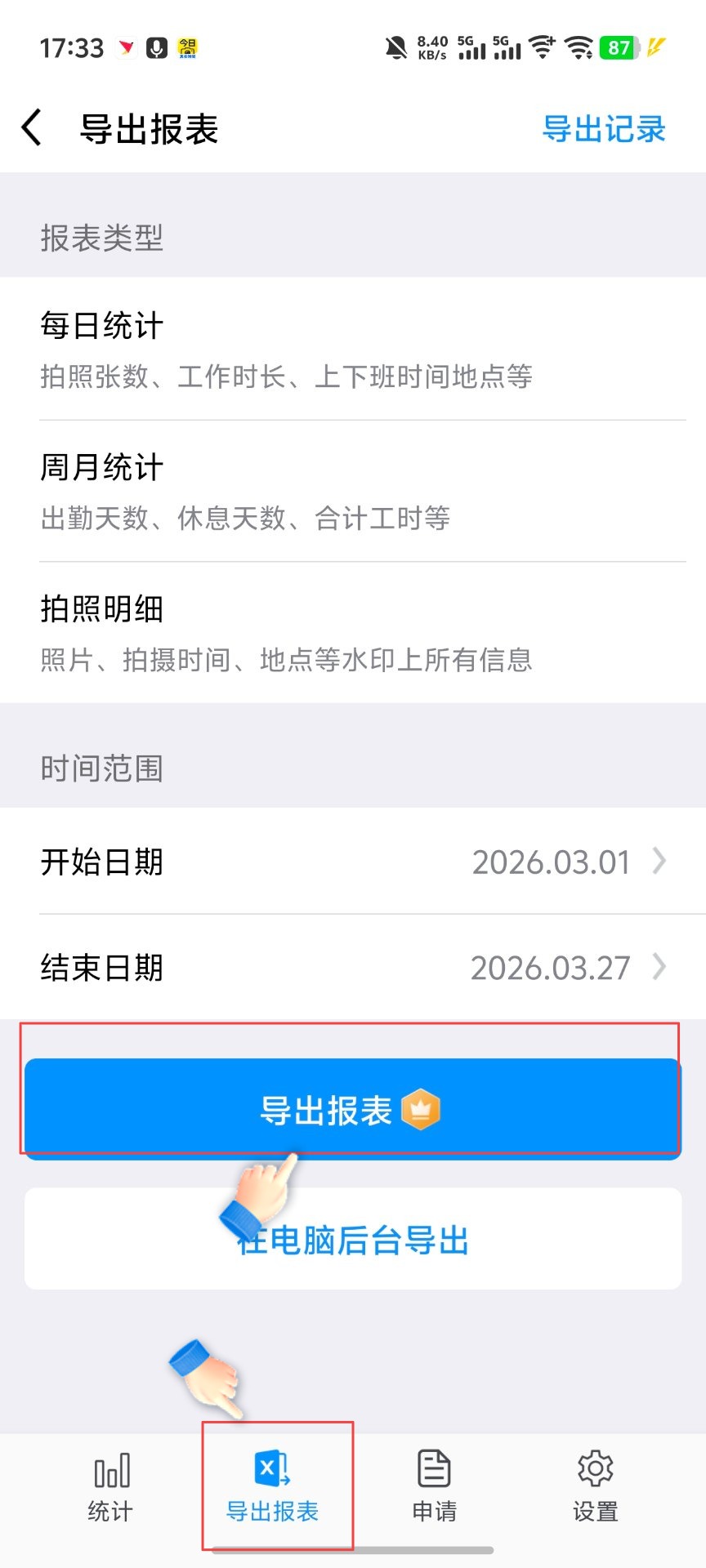Pick the 拍照明细 report type
The image size is (706, 1568).
click(353, 633)
